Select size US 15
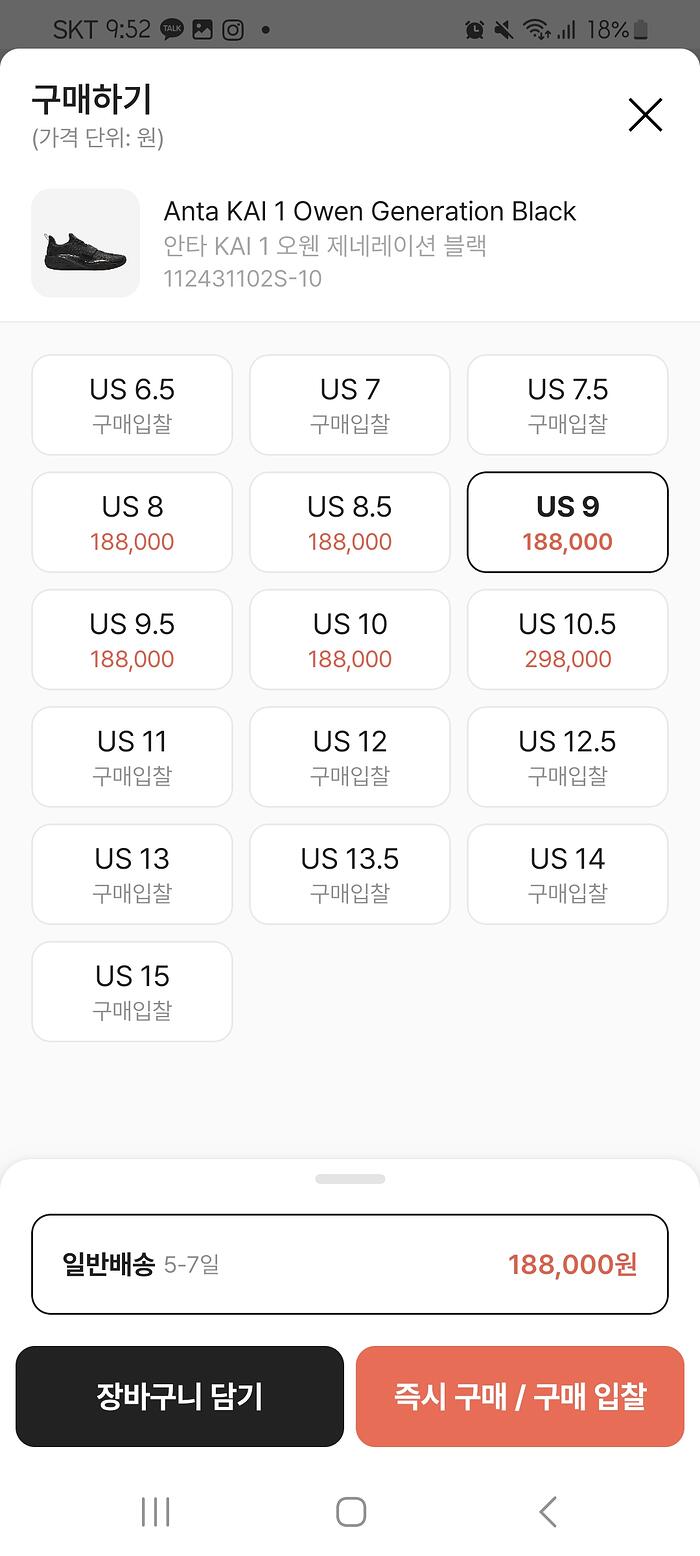 132,992
